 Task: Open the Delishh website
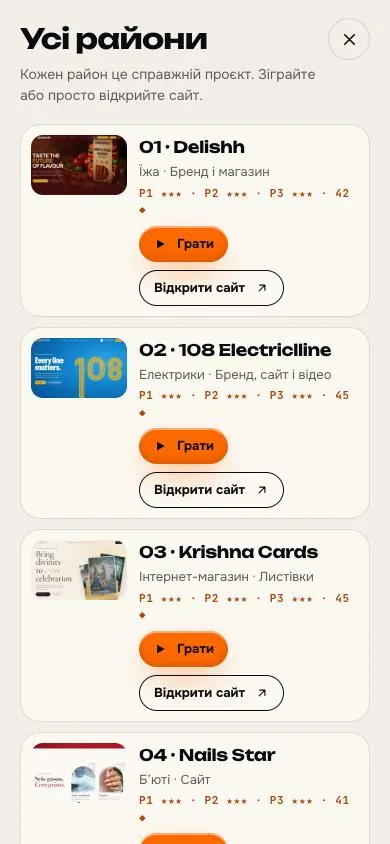[x=211, y=288]
